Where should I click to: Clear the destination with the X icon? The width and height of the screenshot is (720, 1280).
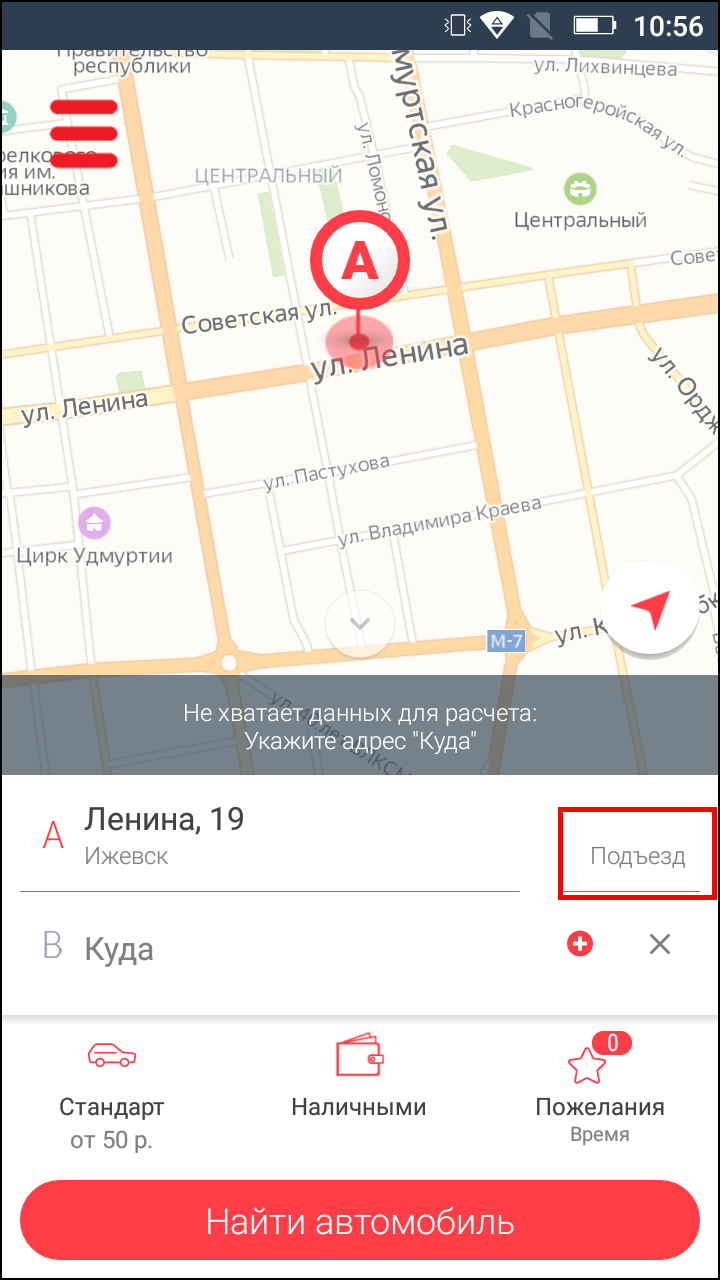coord(660,944)
